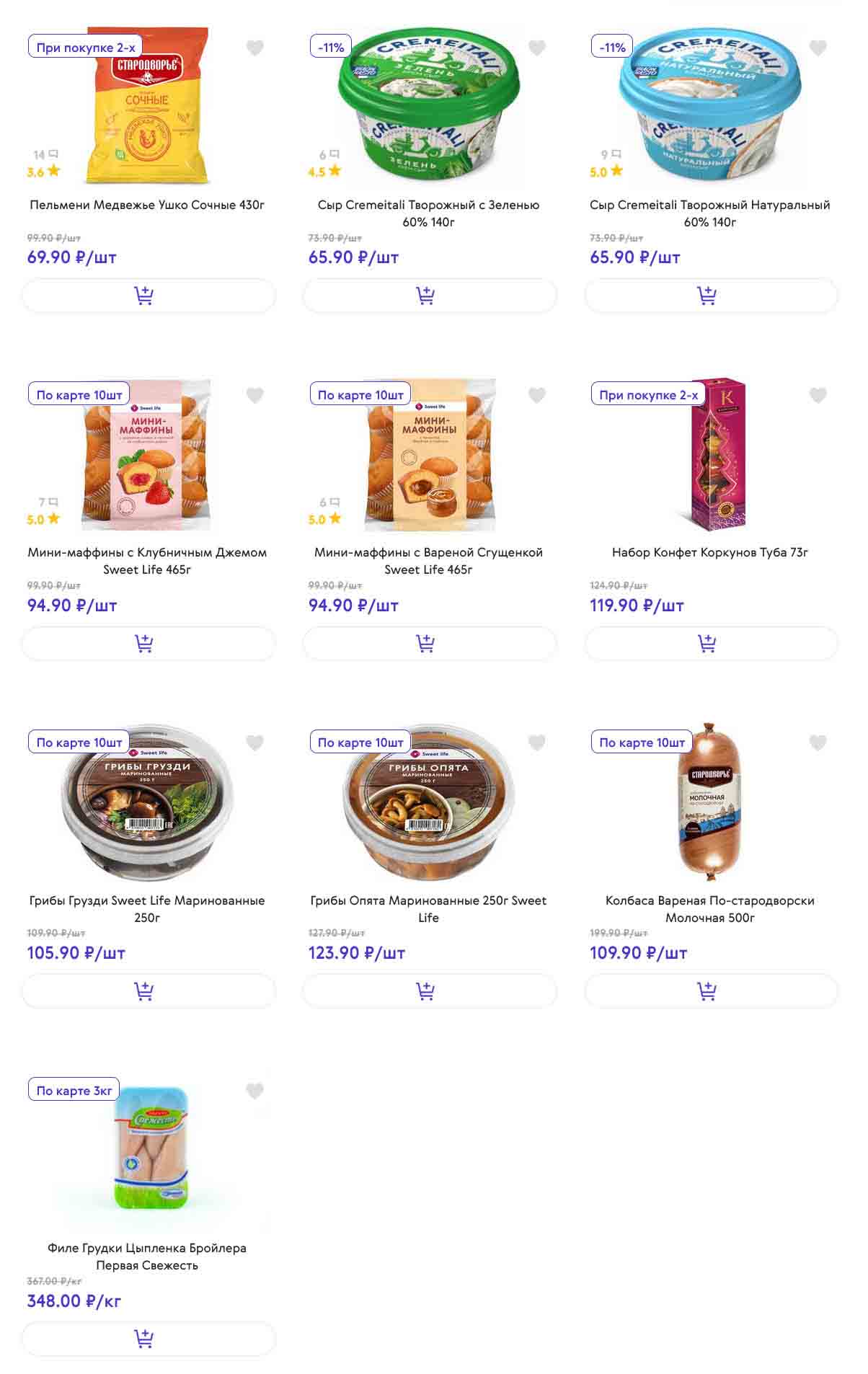868x1374 pixels.
Task: Heart the Мини-маффины с Клубничным Джемом
Action: [255, 396]
